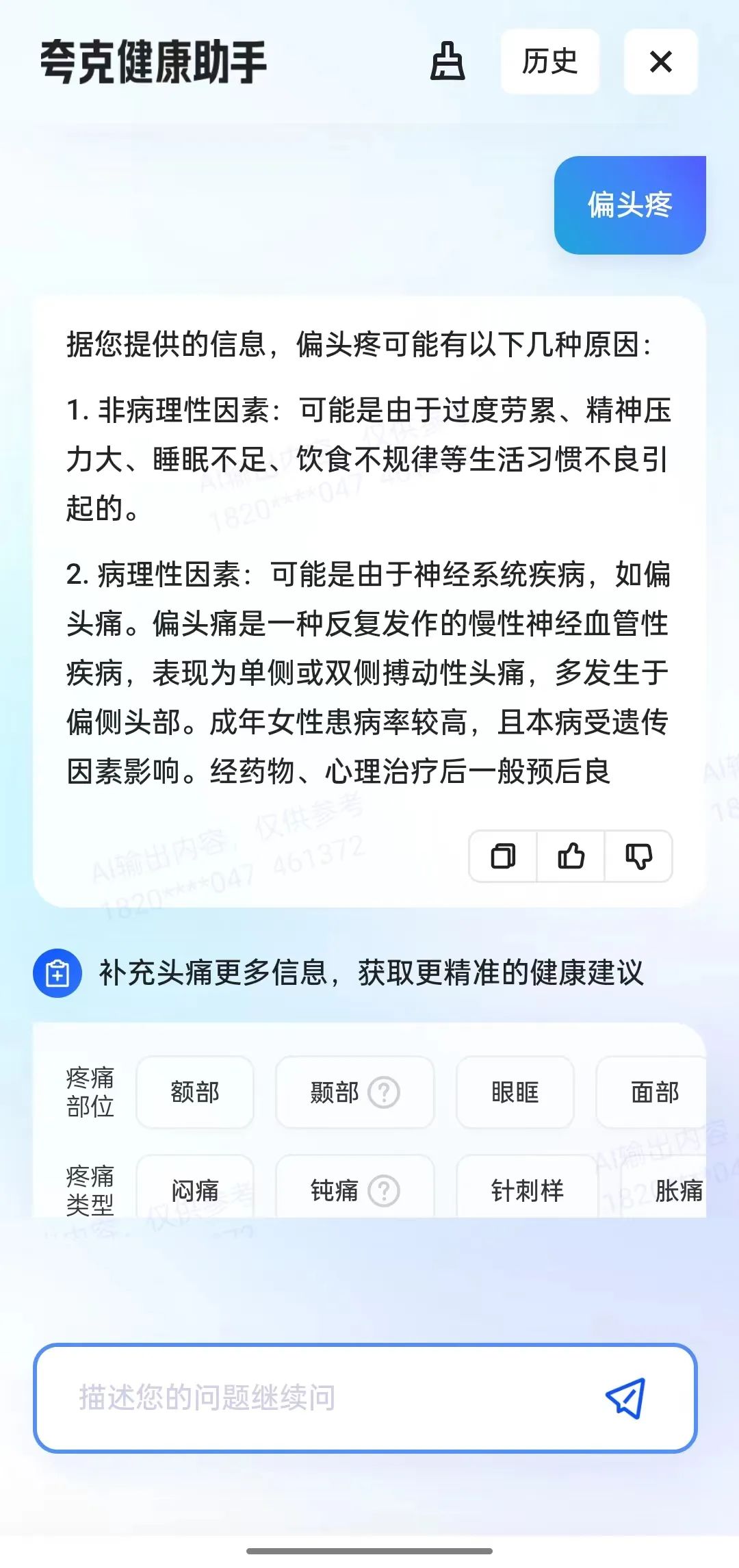This screenshot has width=739, height=1568.
Task: Open the help icon next to 颞部
Action: [384, 1092]
